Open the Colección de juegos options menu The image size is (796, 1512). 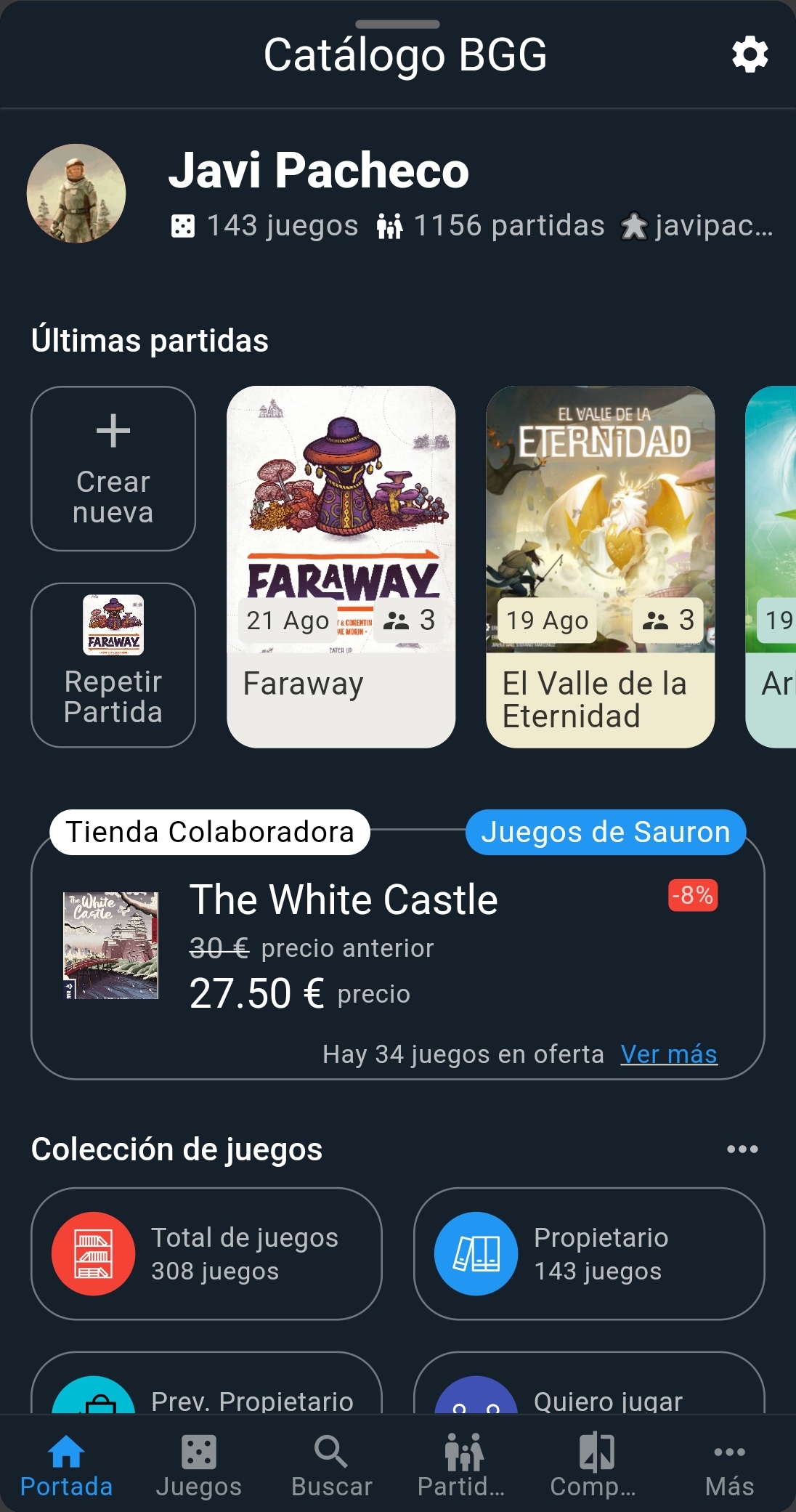coord(742,1149)
